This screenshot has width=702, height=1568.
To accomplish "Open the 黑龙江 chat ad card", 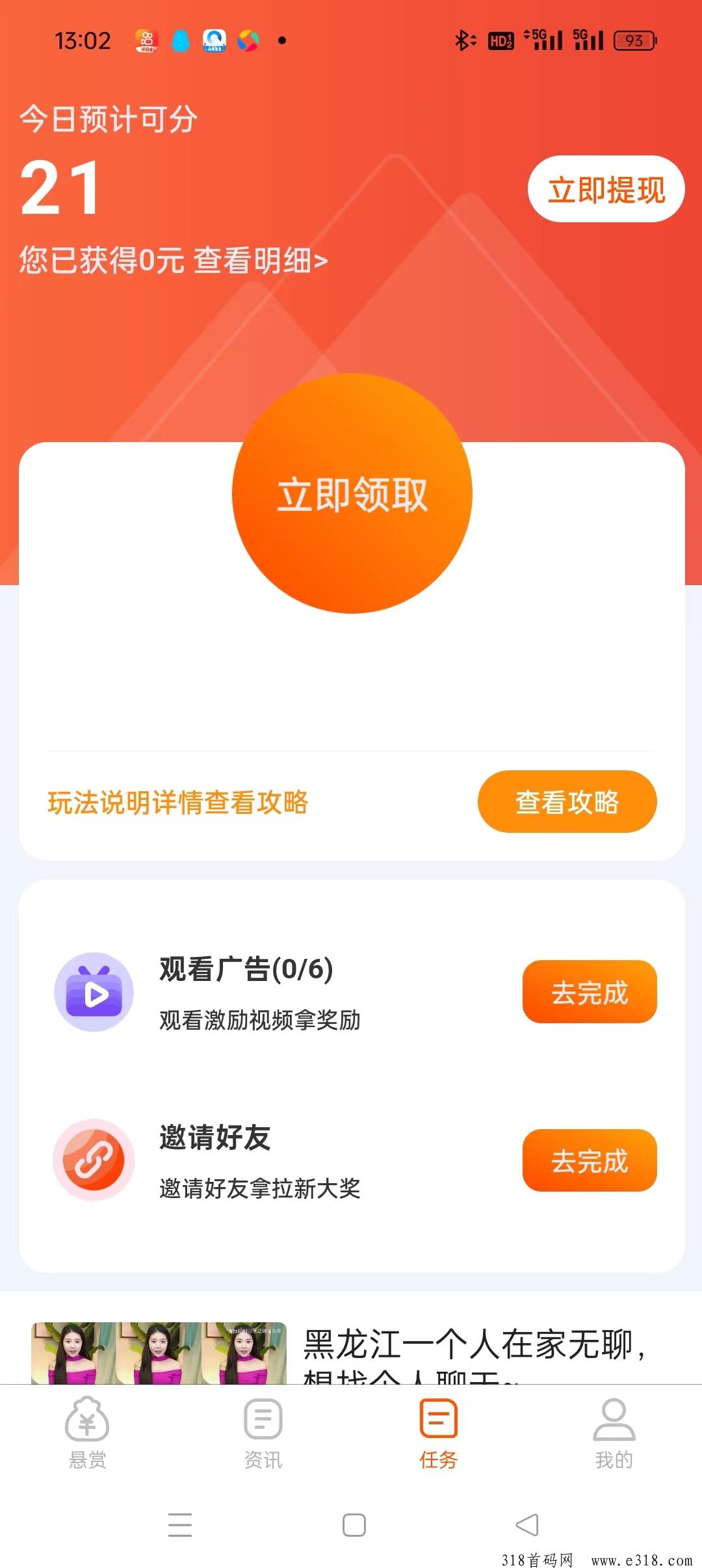I will click(x=351, y=1352).
